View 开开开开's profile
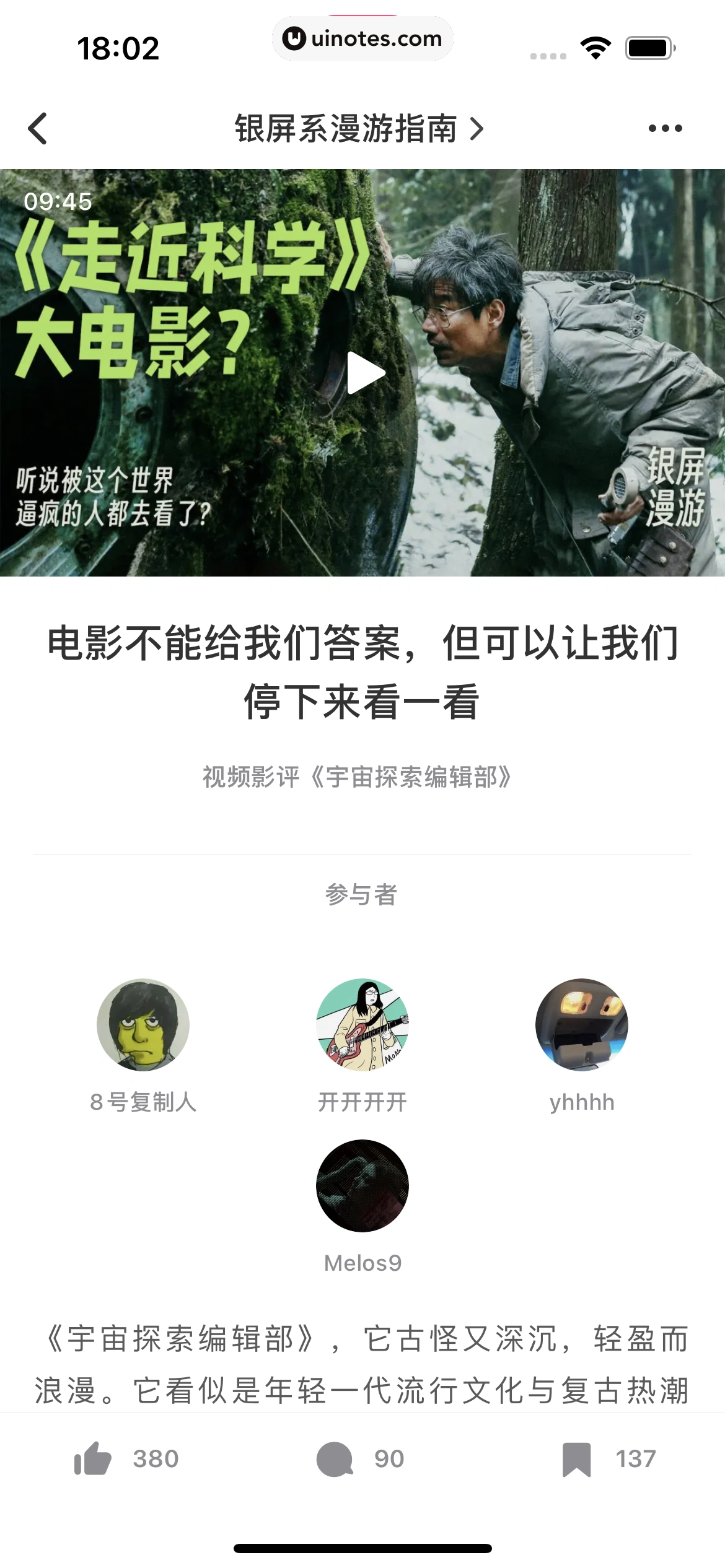This screenshot has width=725, height=1568. [362, 1025]
